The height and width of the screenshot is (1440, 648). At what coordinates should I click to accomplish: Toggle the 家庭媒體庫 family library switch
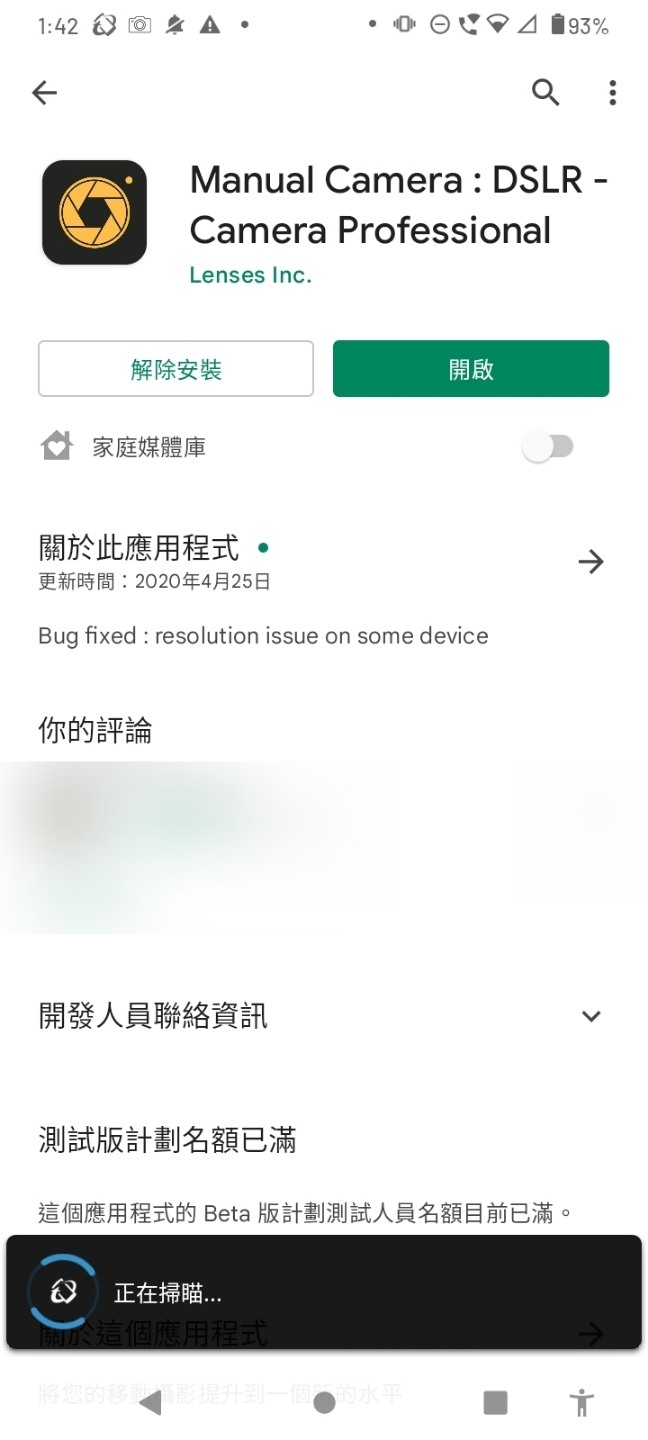coord(548,447)
